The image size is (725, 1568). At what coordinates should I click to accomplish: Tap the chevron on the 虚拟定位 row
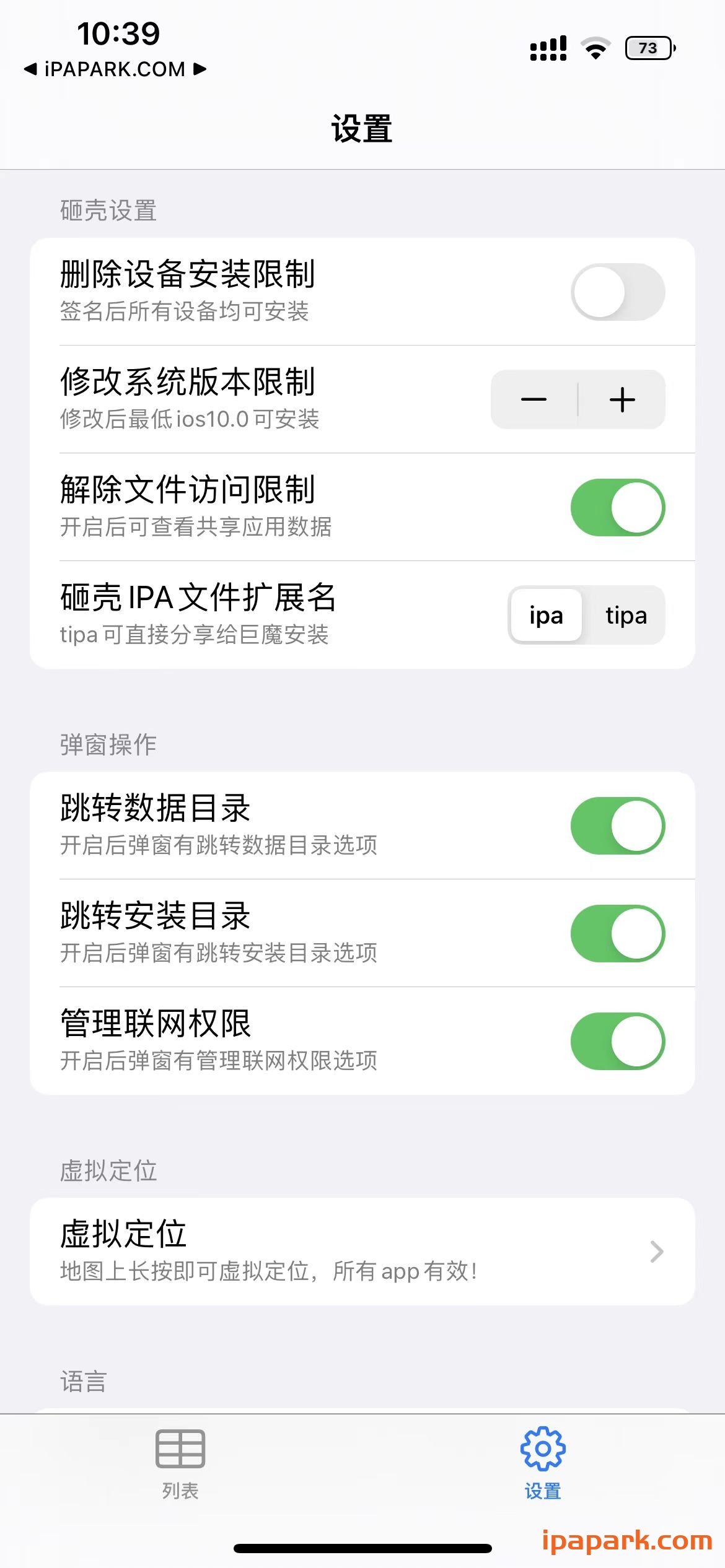point(656,1250)
